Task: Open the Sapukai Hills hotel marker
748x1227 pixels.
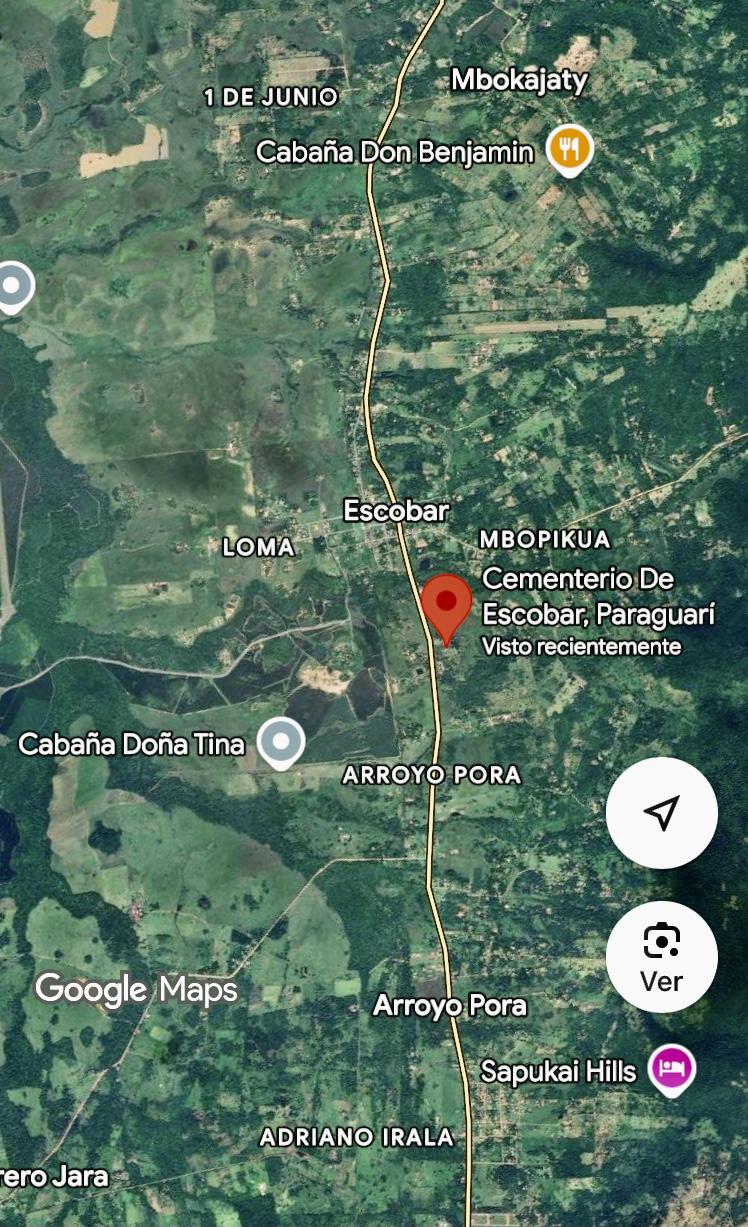Action: pos(672,1069)
